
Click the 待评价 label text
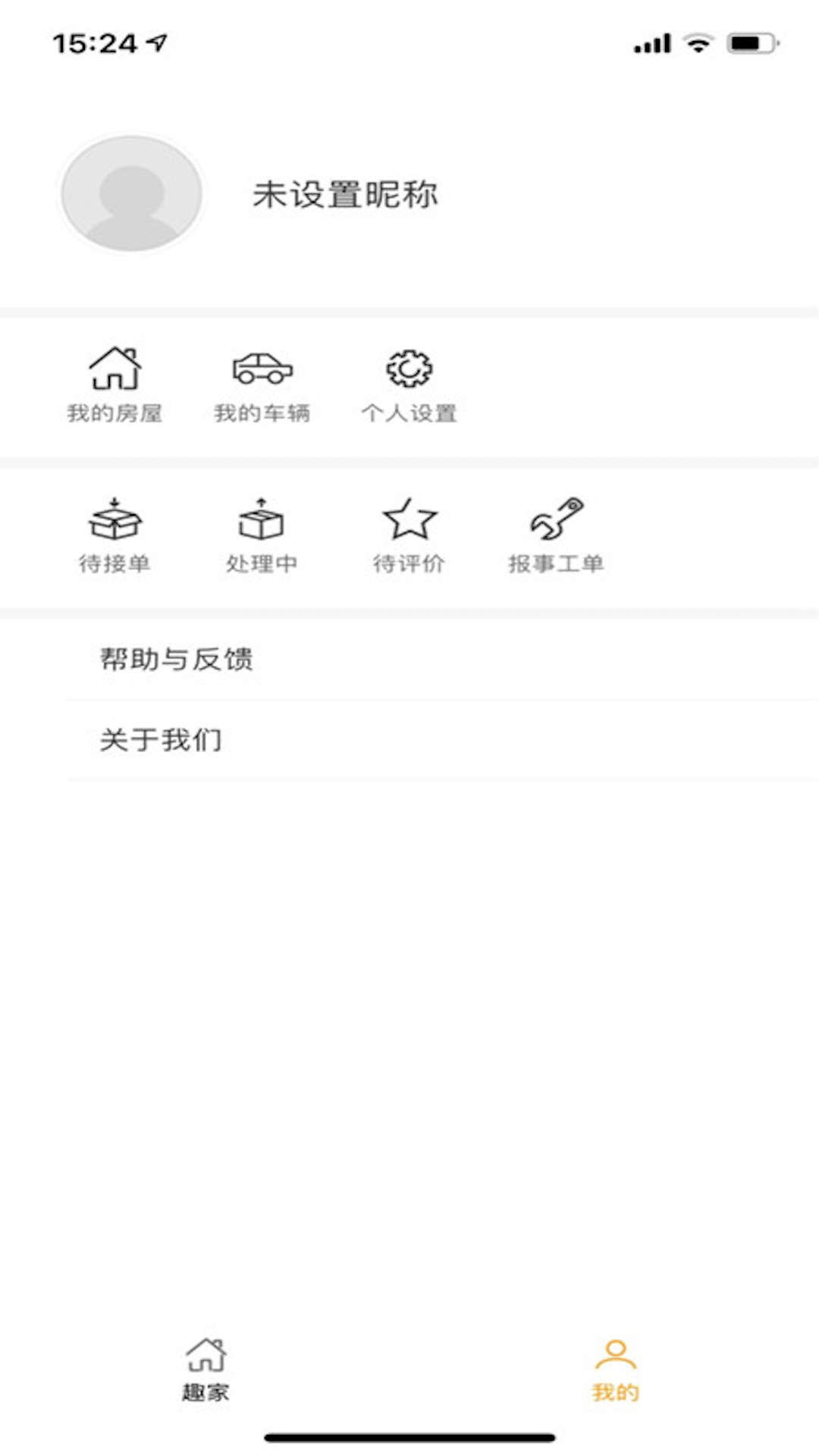pos(409,563)
